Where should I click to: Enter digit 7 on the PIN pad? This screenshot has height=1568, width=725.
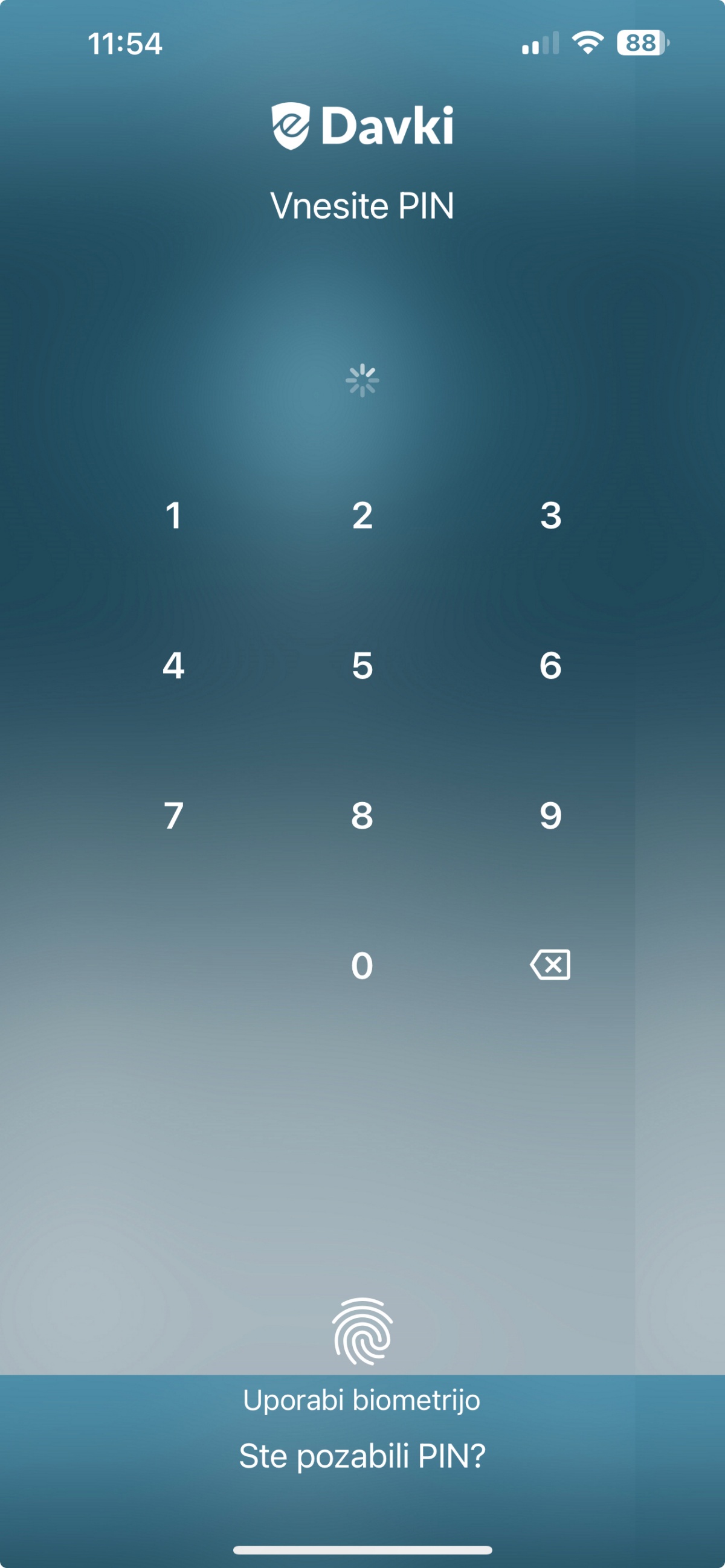coord(173,815)
